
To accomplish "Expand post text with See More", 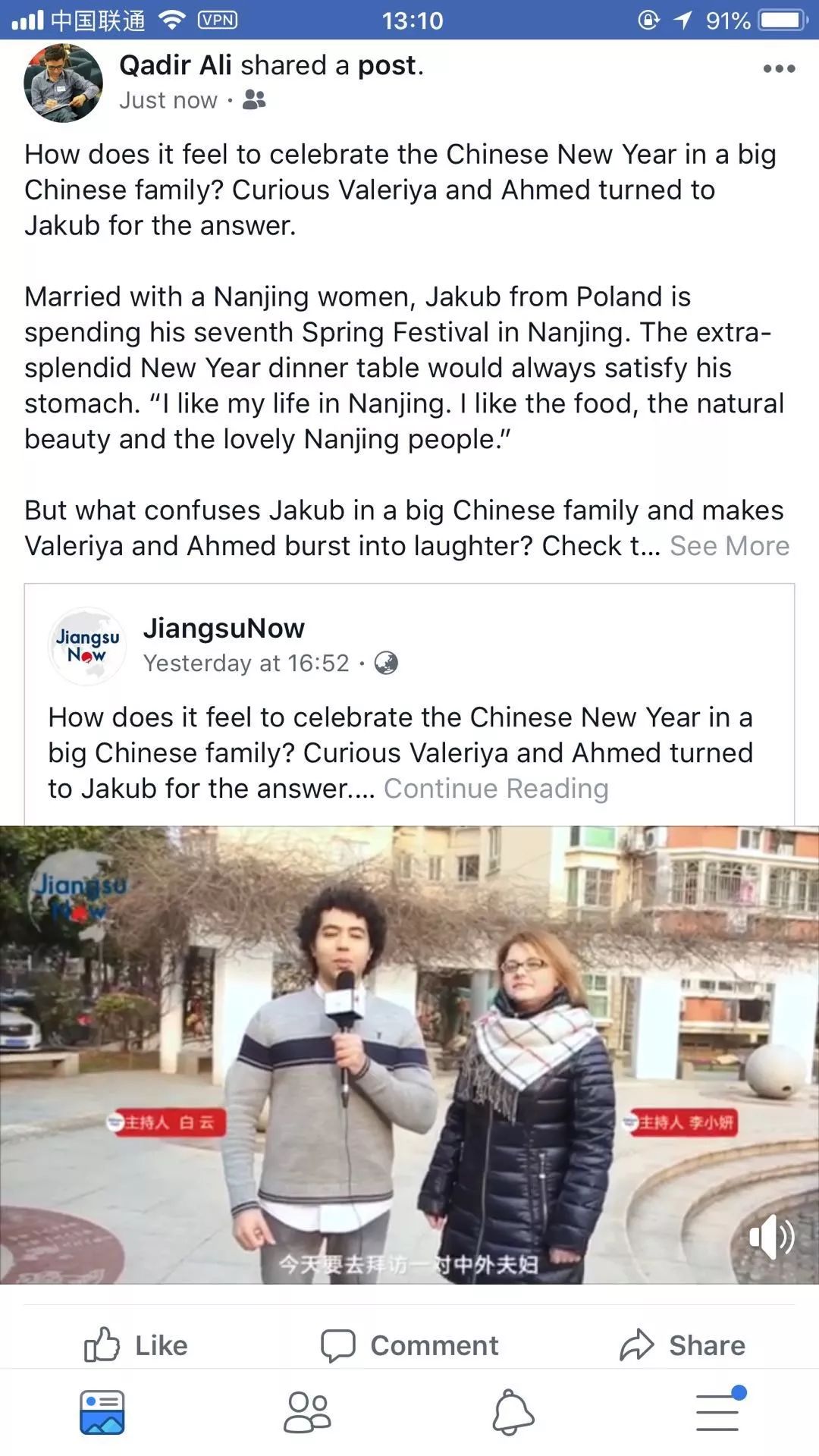I will pos(729,546).
